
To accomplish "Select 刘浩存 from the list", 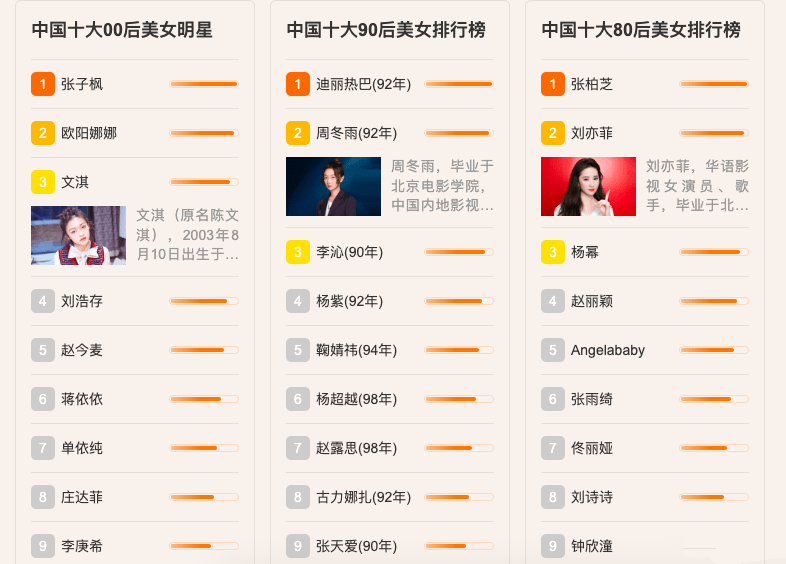I will (82, 301).
